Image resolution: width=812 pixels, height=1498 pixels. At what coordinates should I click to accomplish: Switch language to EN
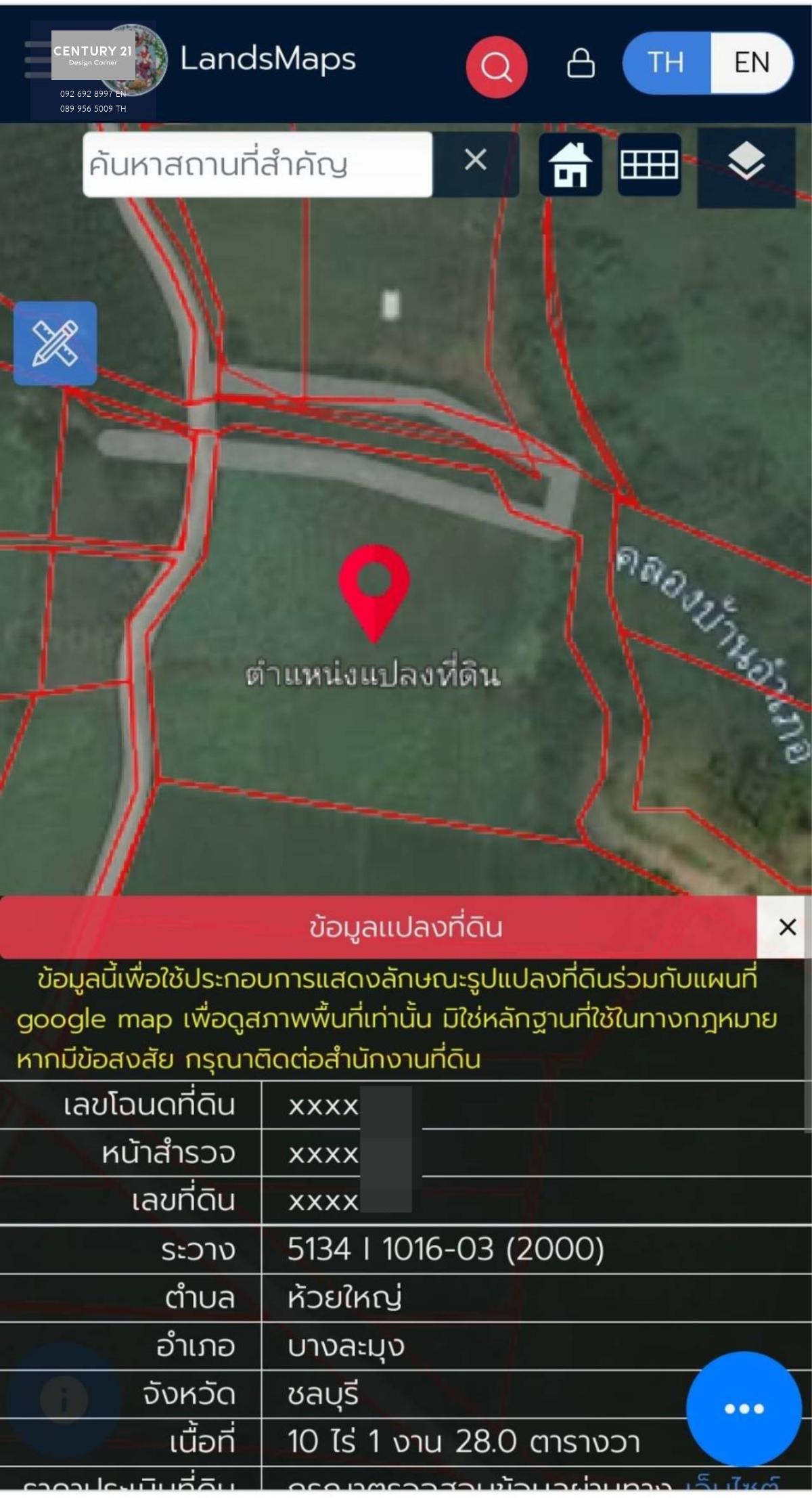click(752, 62)
